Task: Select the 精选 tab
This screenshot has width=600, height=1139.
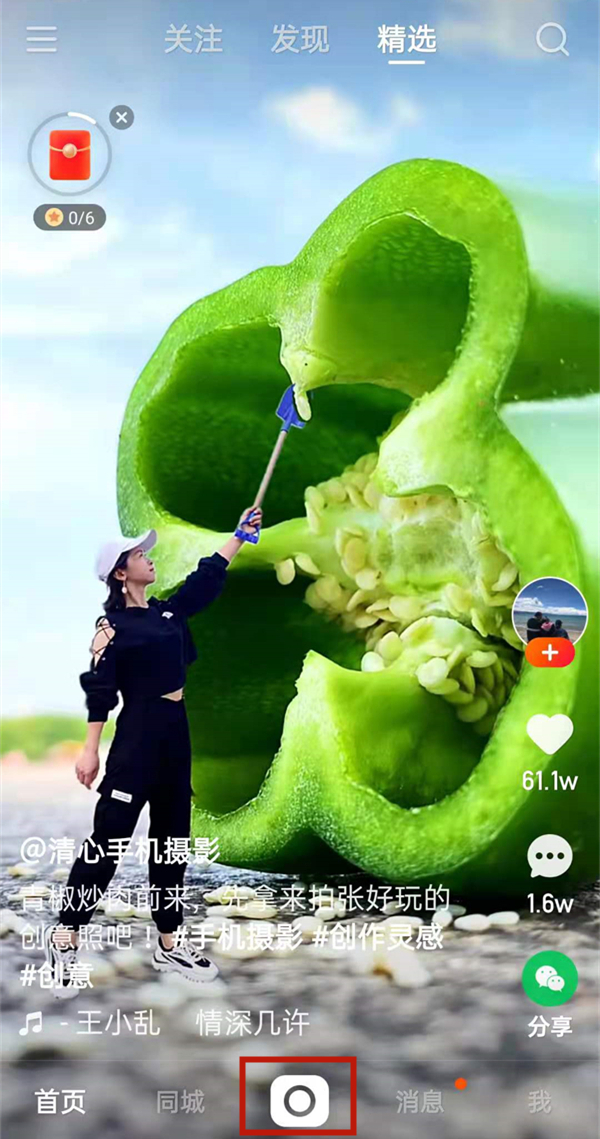Action: (407, 39)
